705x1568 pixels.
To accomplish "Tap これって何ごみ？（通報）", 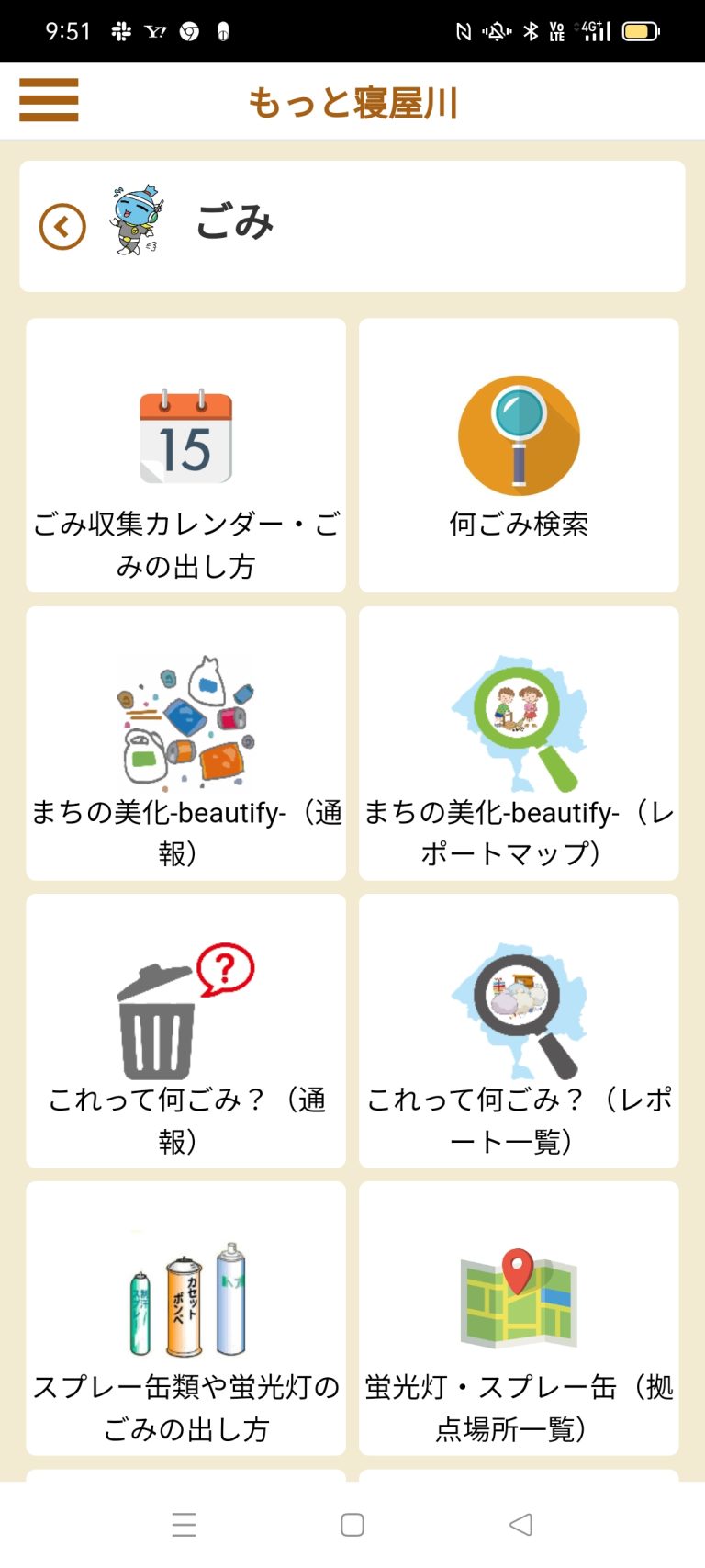I will click(x=186, y=1031).
